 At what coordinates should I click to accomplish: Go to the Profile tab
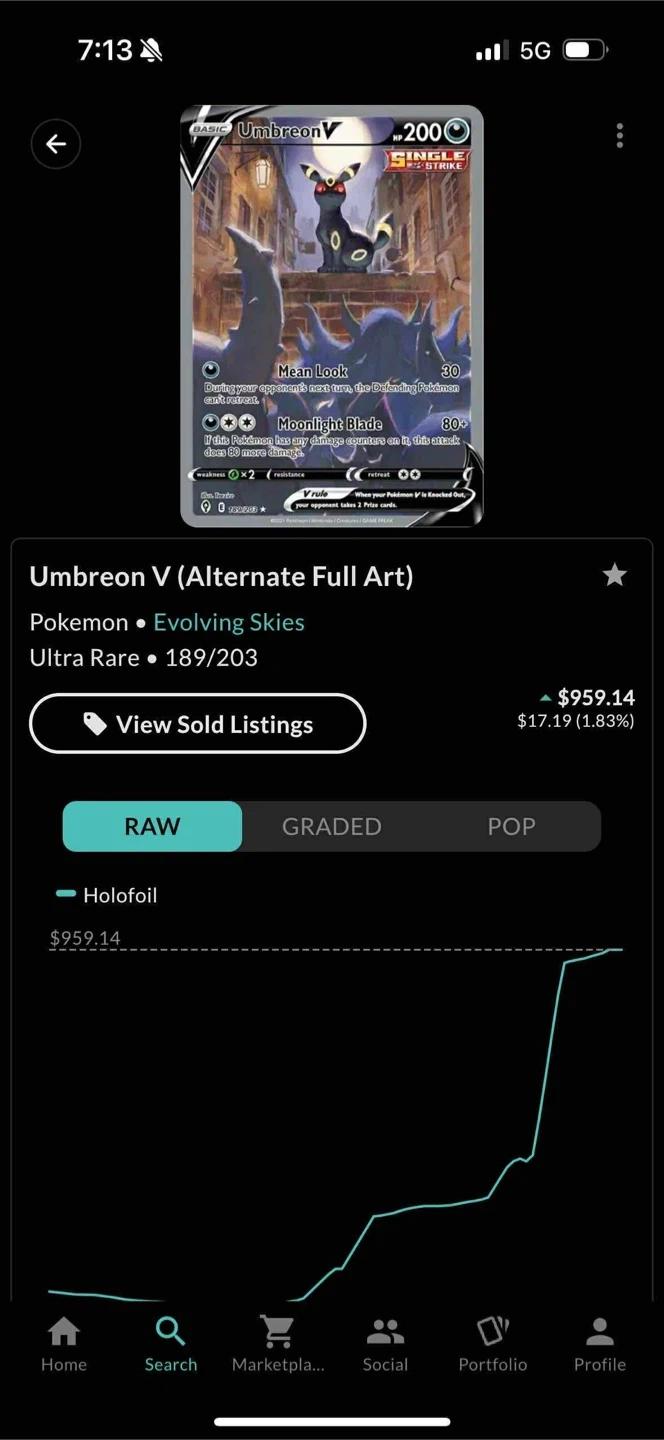[x=599, y=1343]
